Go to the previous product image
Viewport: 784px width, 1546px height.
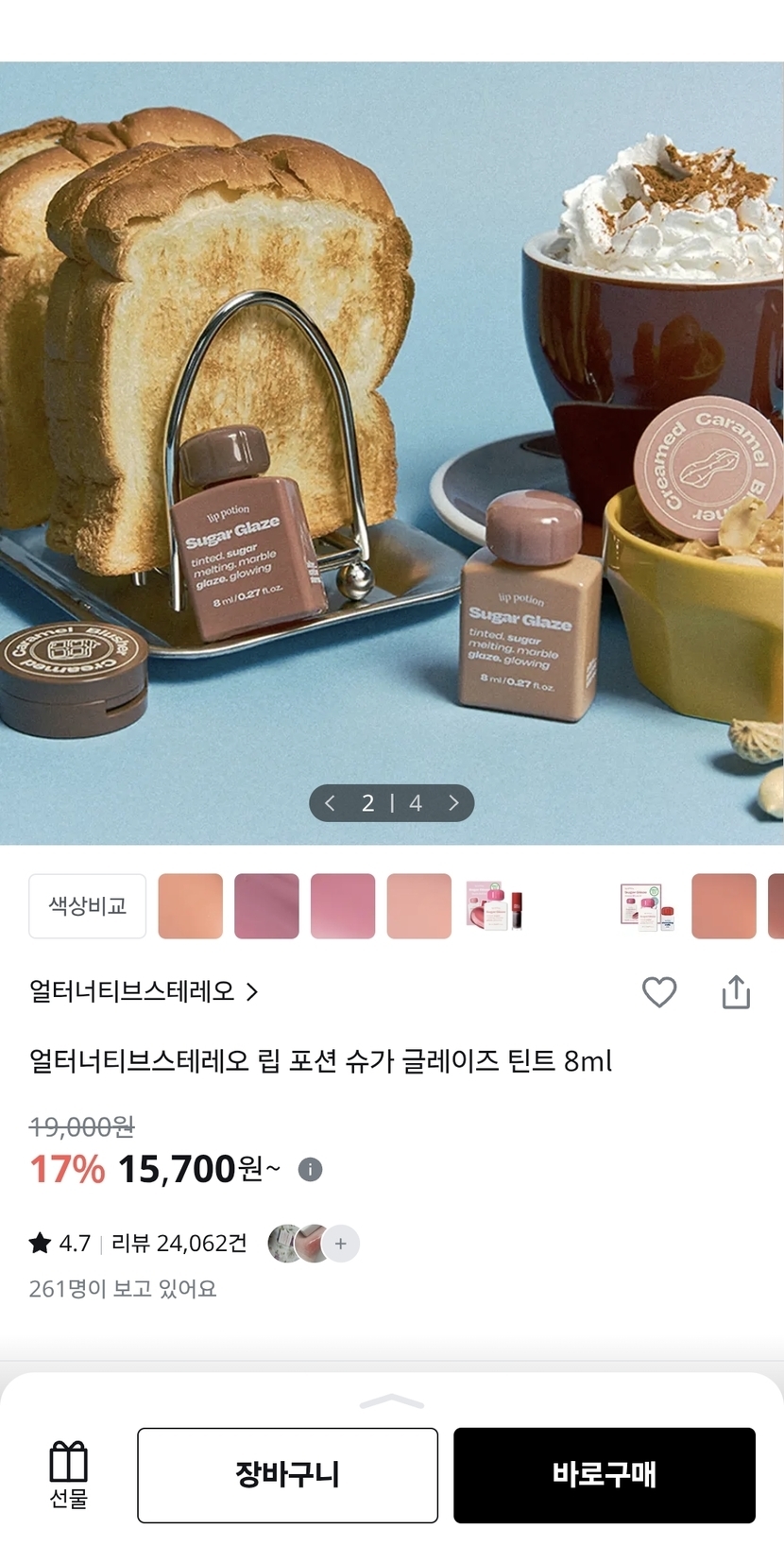click(330, 803)
